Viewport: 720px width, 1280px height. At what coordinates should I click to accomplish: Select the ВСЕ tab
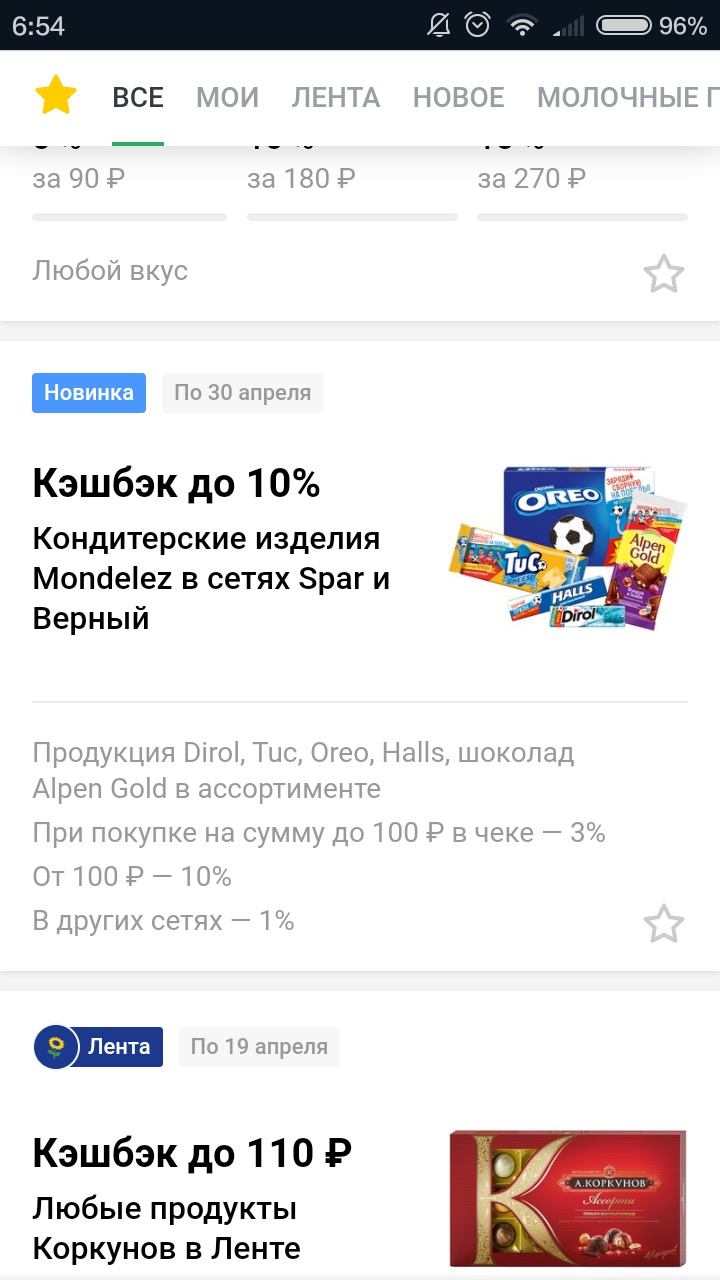138,97
